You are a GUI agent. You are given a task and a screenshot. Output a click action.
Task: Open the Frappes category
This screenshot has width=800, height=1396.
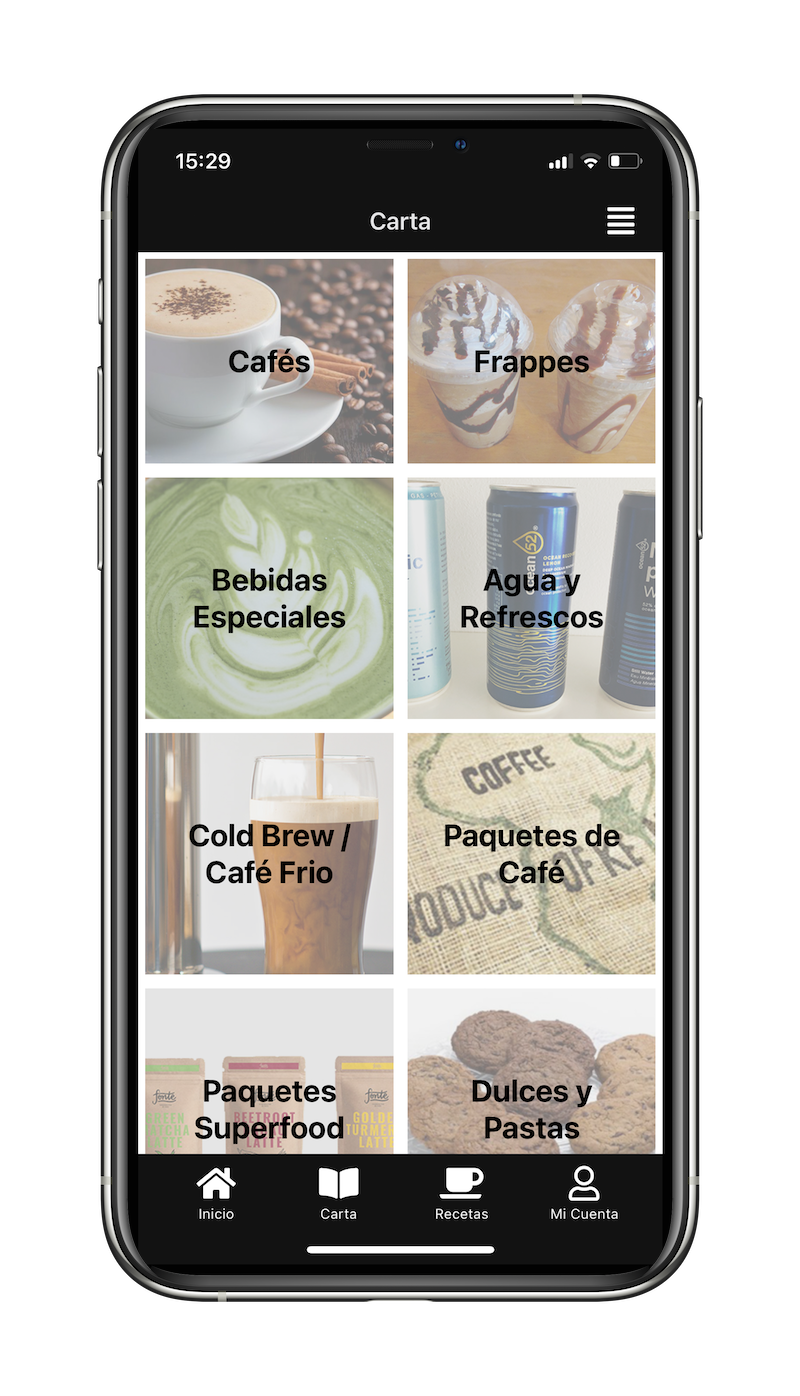pos(531,361)
